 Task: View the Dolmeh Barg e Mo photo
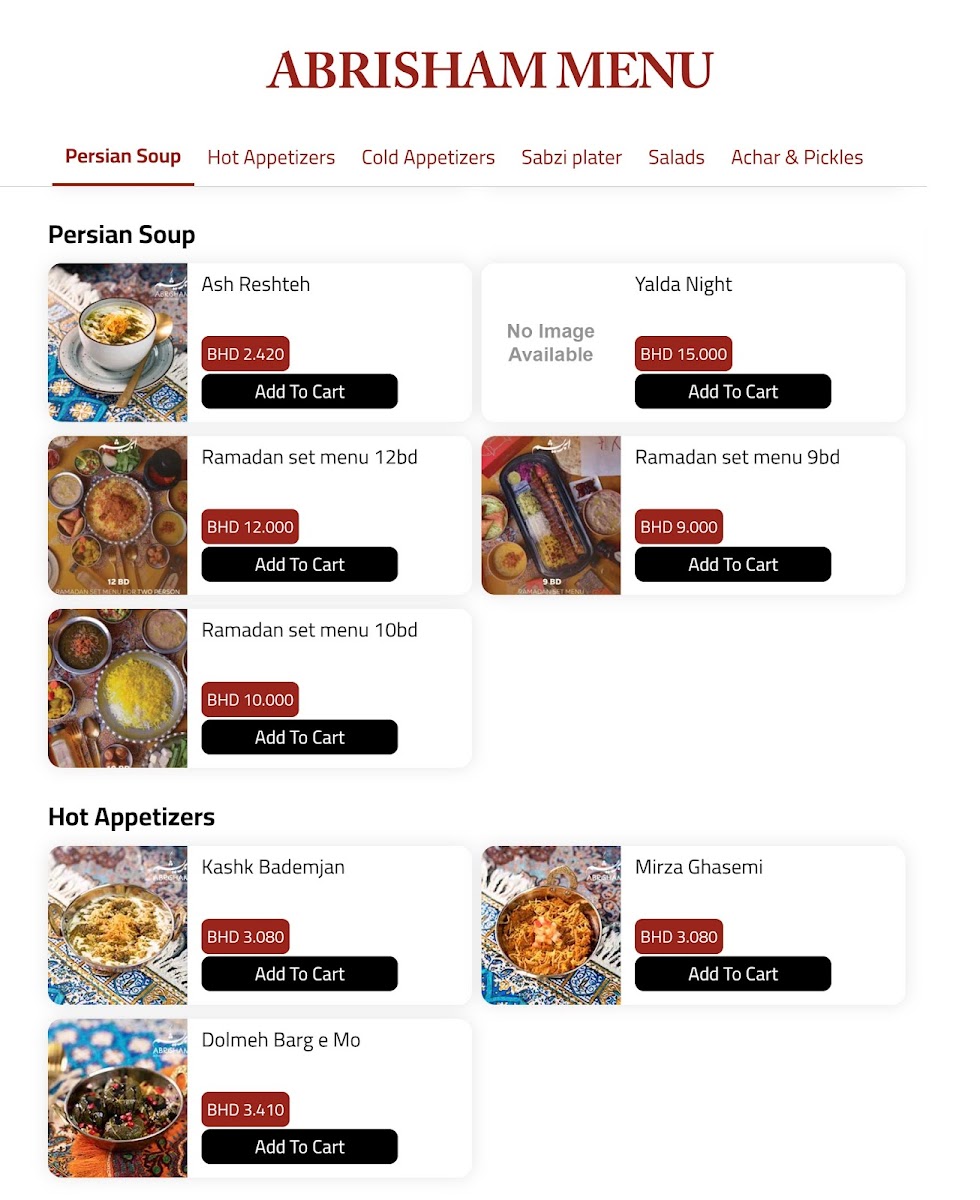118,1098
